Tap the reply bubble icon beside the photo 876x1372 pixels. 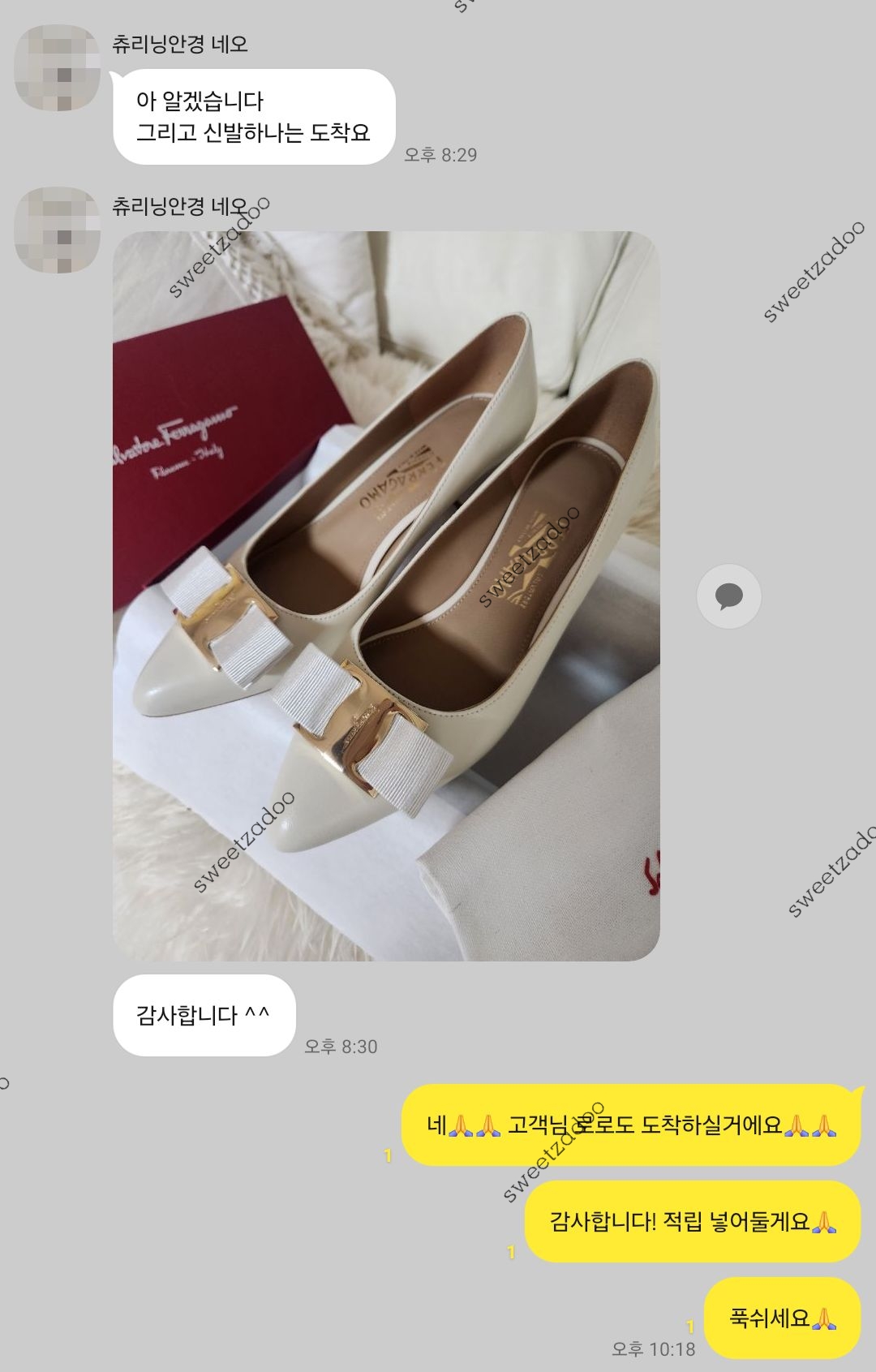click(x=728, y=596)
